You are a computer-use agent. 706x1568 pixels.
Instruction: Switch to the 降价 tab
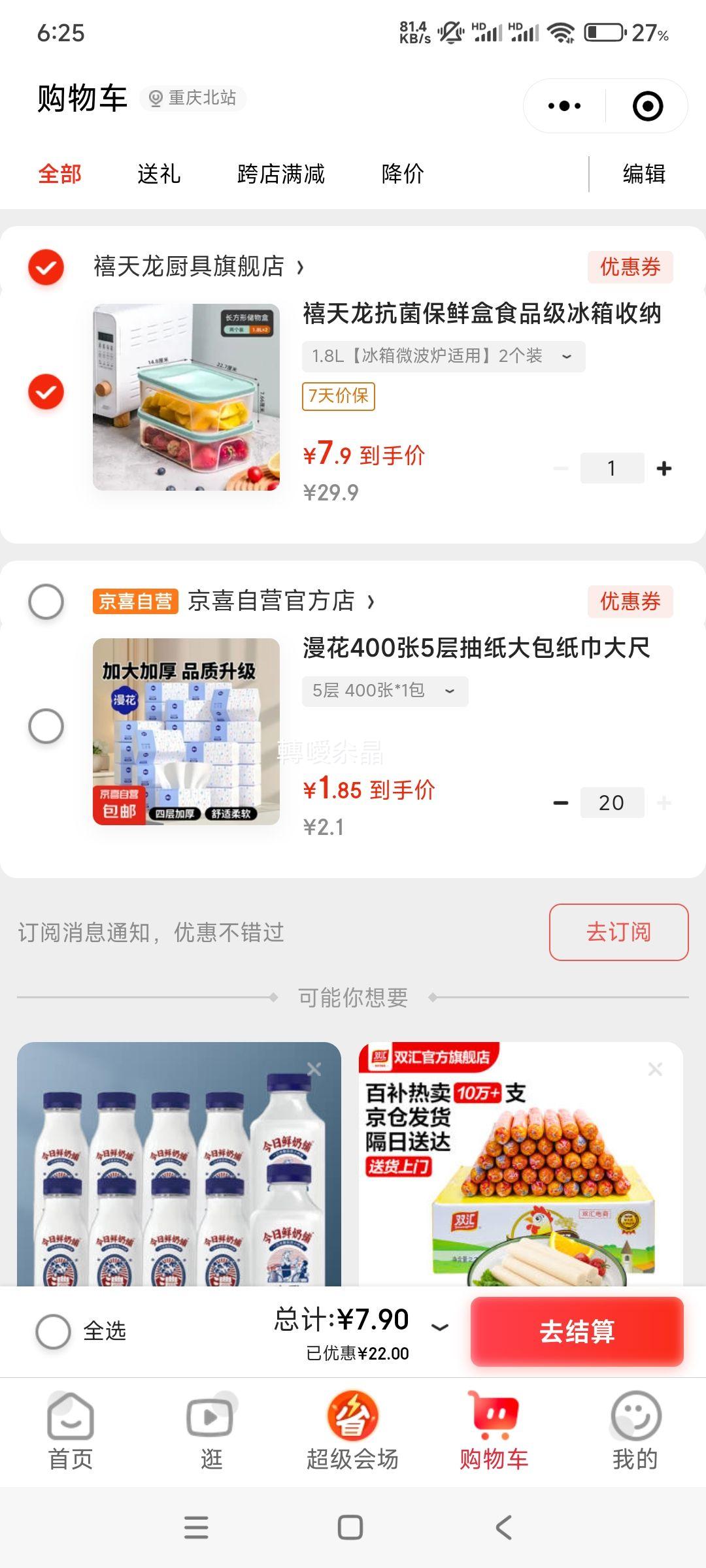[403, 174]
